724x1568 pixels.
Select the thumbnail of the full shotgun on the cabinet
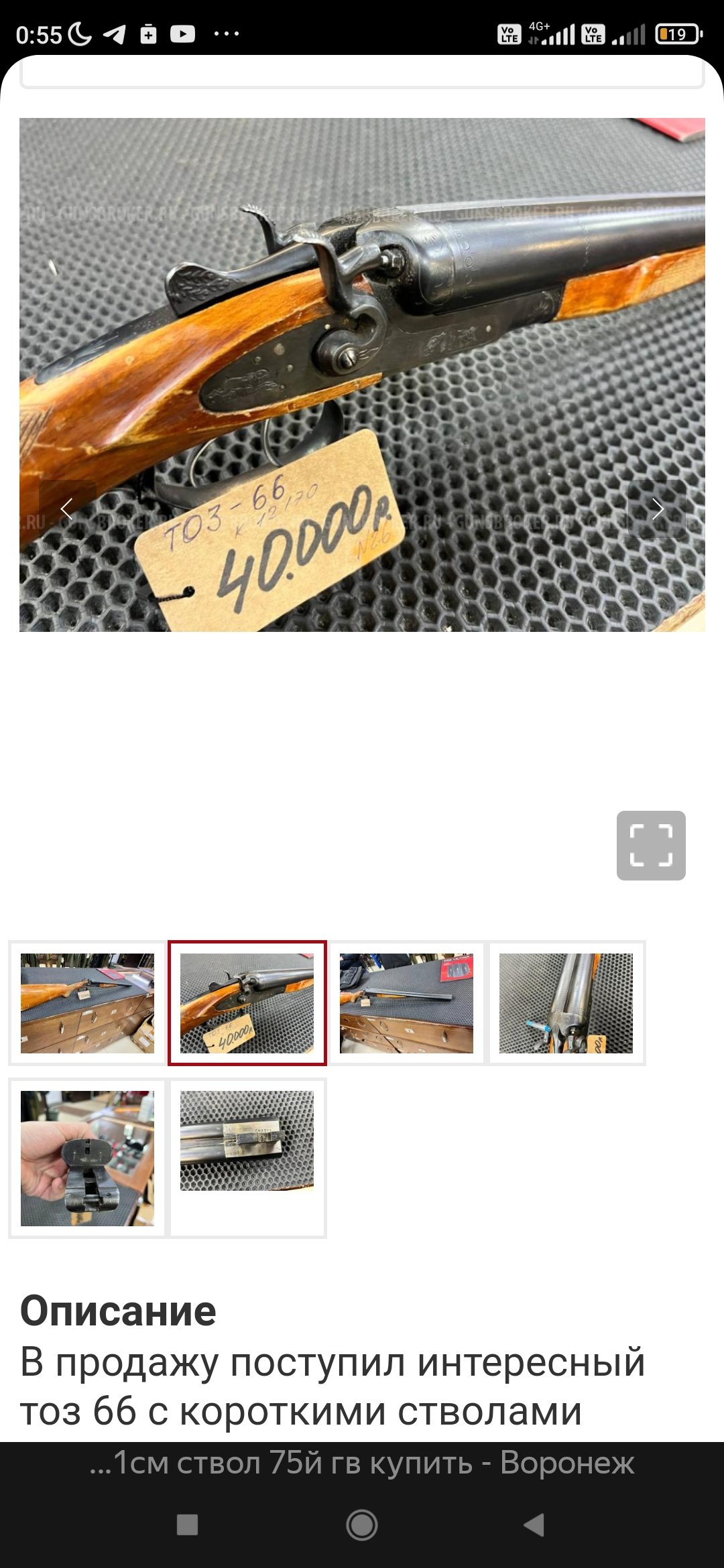click(87, 1003)
